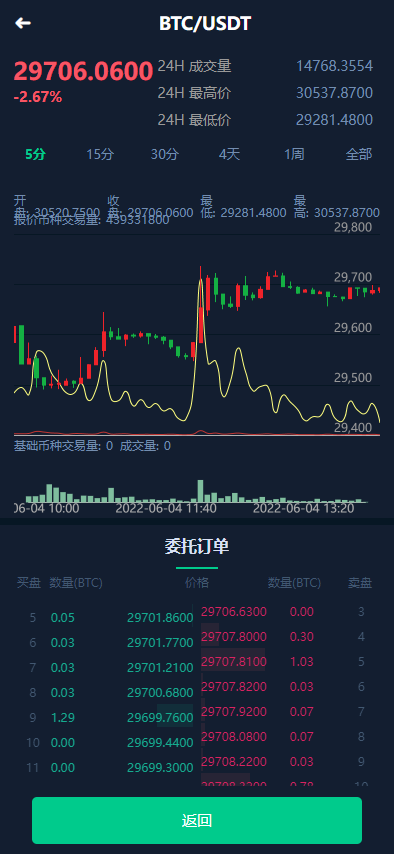The height and width of the screenshot is (854, 394).
Task: Select the 5分 chart interval
Action: (35, 154)
